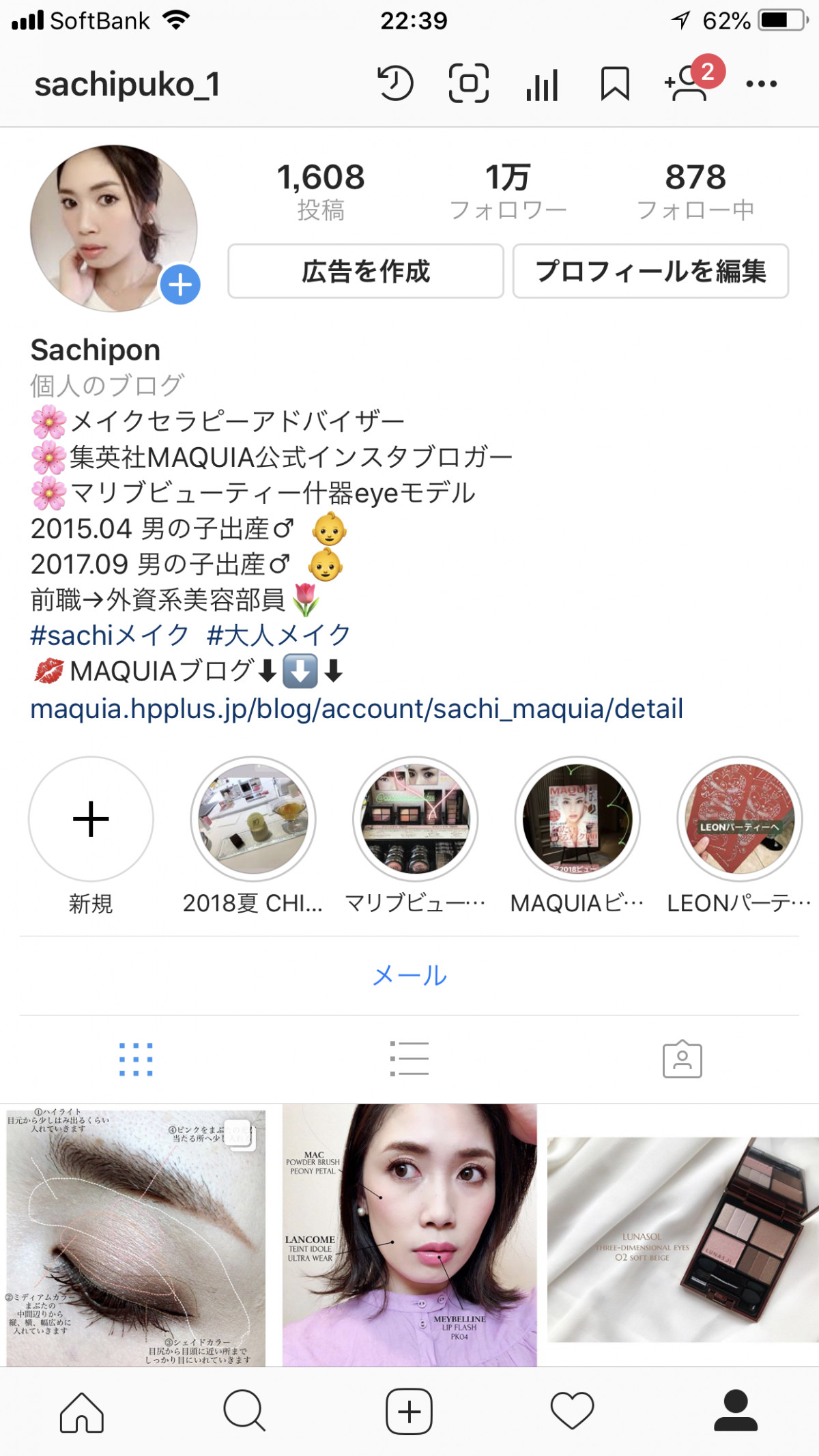Open saved posts bookmark
This screenshot has height=1456, width=819.
(x=615, y=84)
